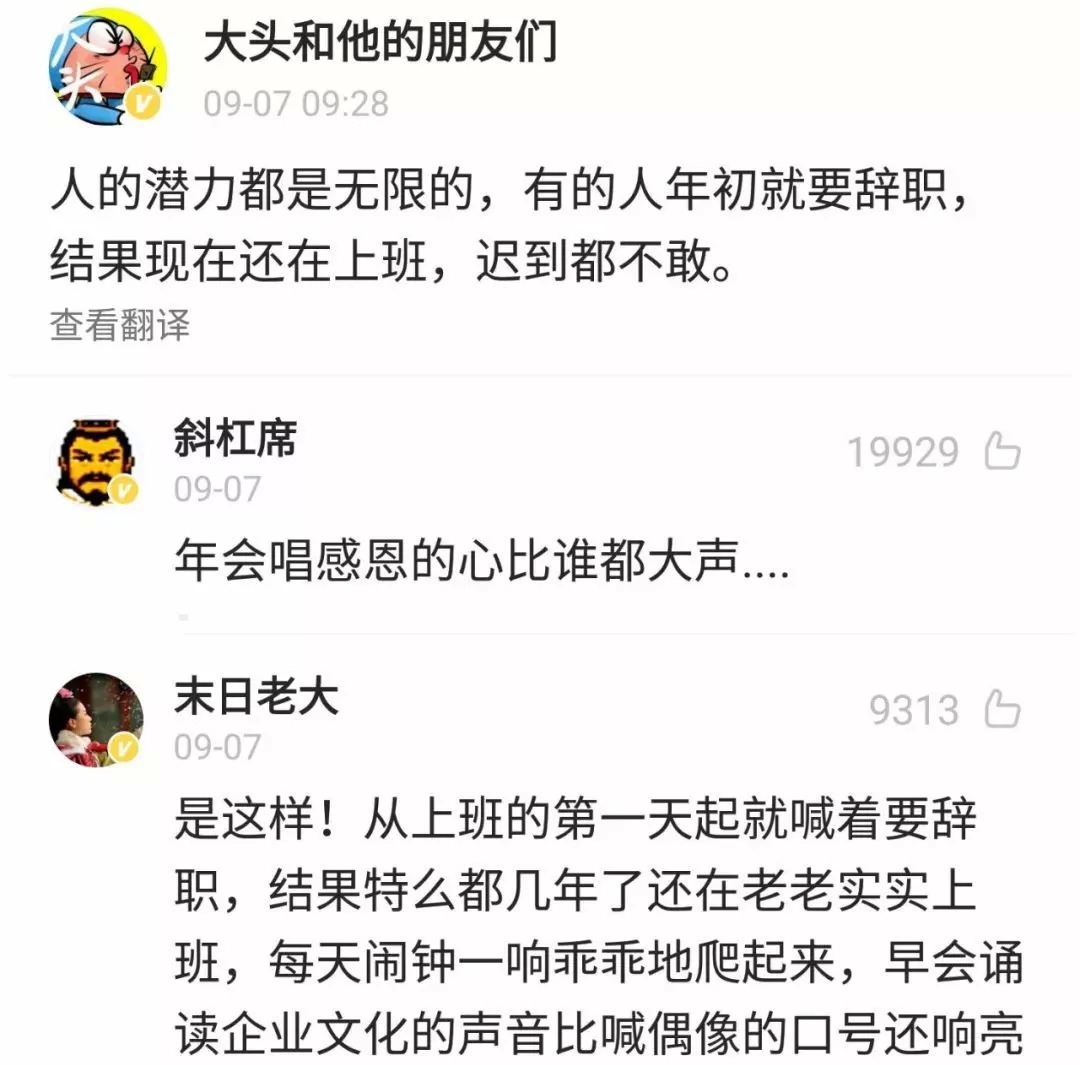Open 斜杠席's avatar

click(96, 461)
